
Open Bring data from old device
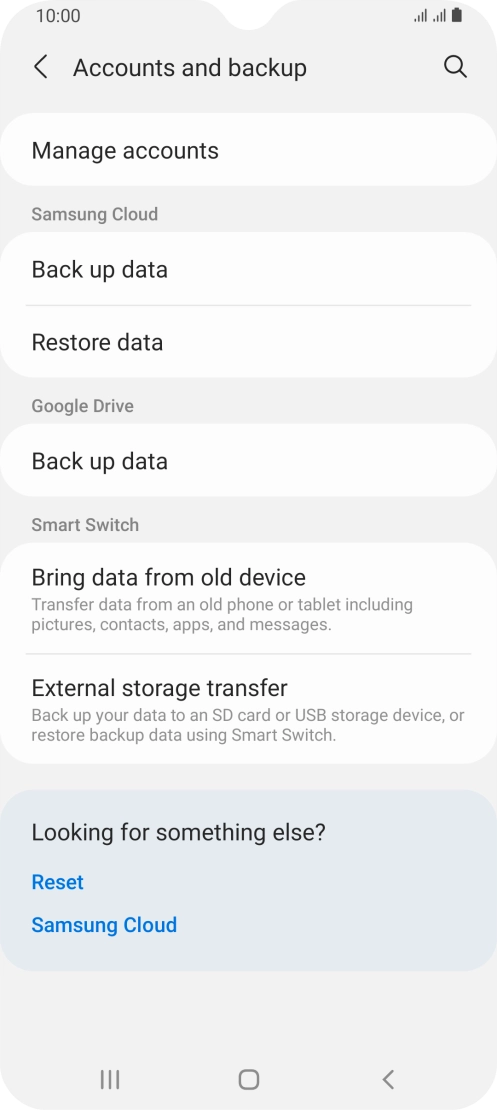[x=248, y=598]
